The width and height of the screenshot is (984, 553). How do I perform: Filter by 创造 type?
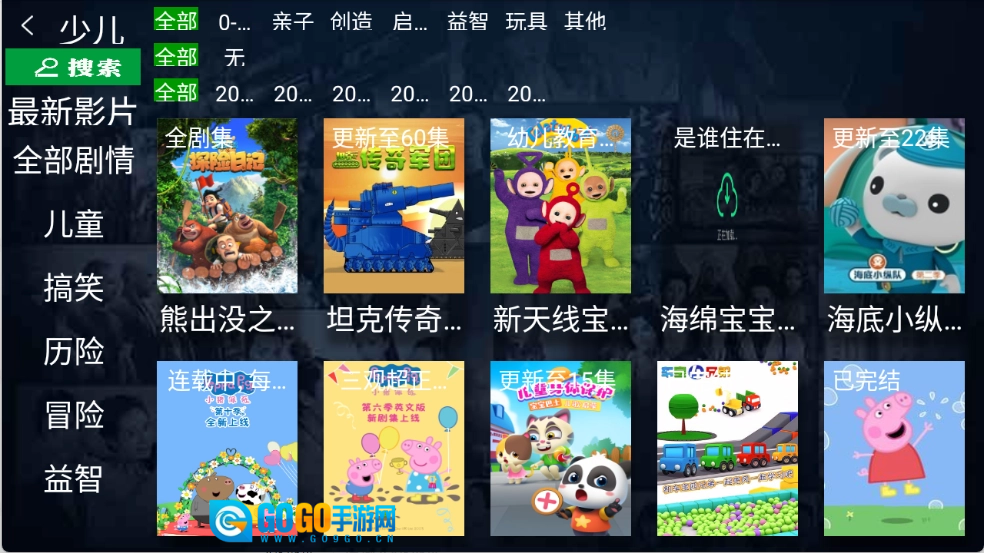[x=351, y=21]
